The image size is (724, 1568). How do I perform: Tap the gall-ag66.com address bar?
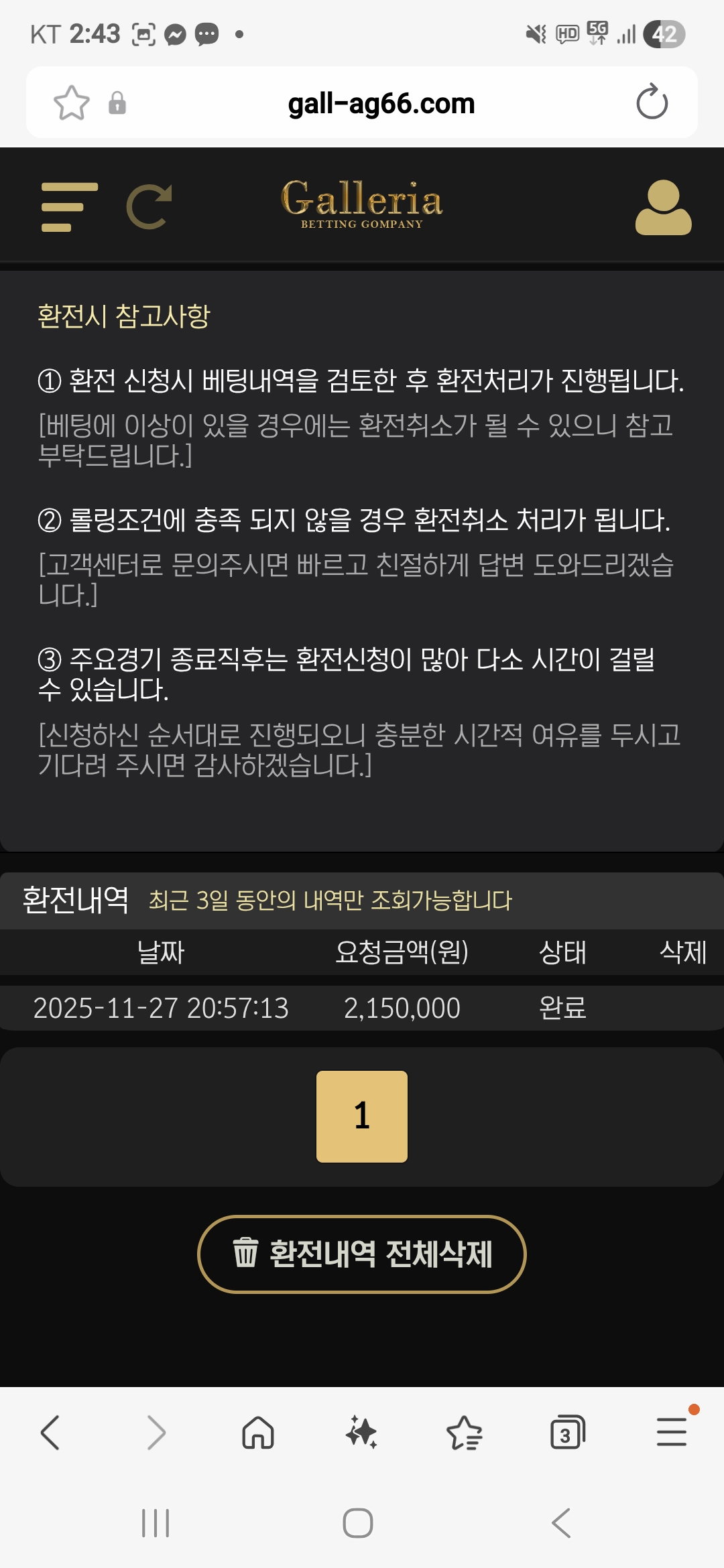[x=381, y=104]
